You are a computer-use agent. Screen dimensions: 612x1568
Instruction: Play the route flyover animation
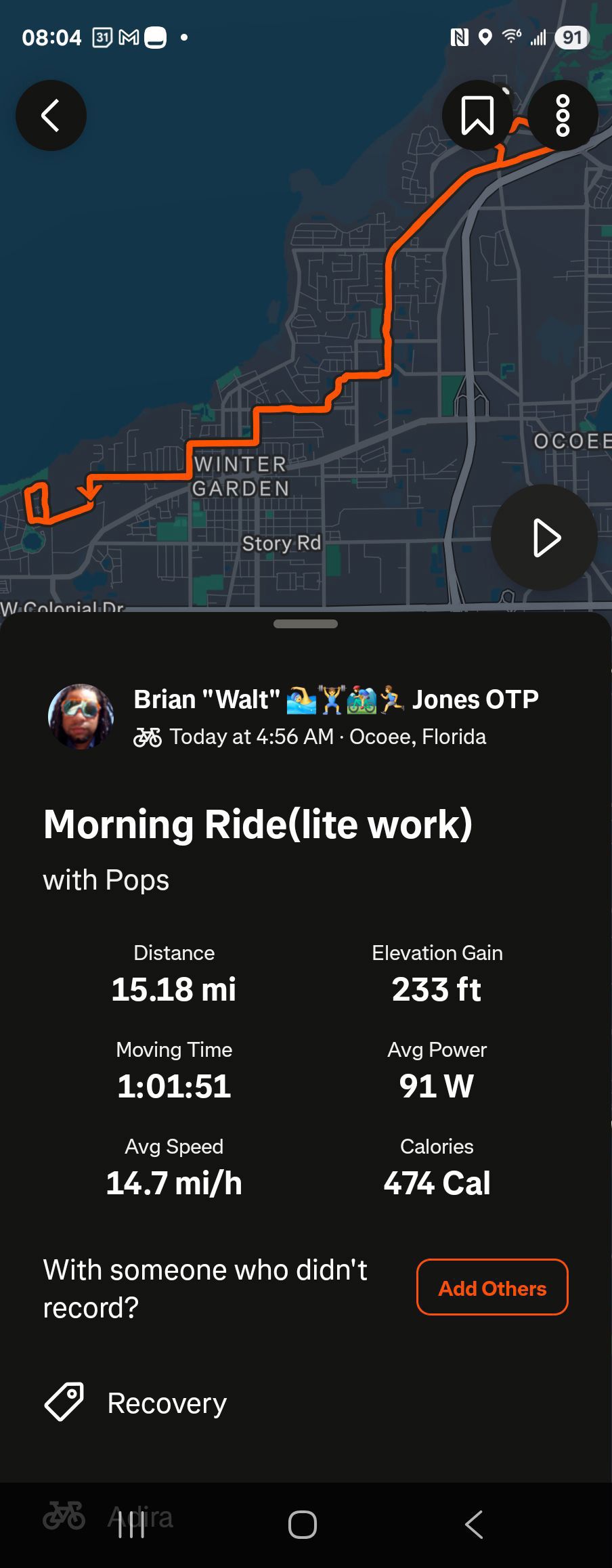tap(544, 538)
